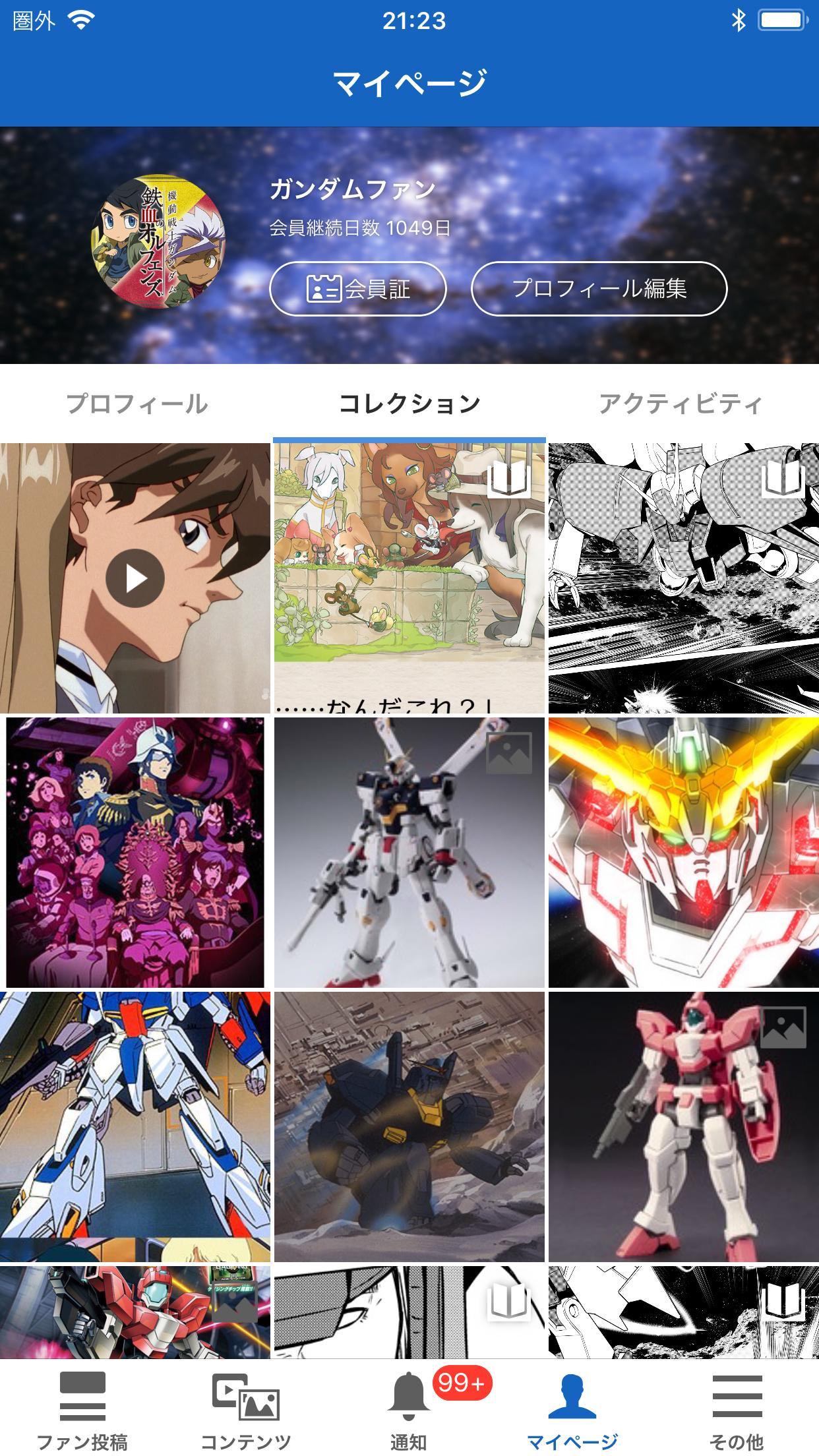Tap the round profile avatar
Viewport: 819px width, 1456px height.
pos(158,242)
